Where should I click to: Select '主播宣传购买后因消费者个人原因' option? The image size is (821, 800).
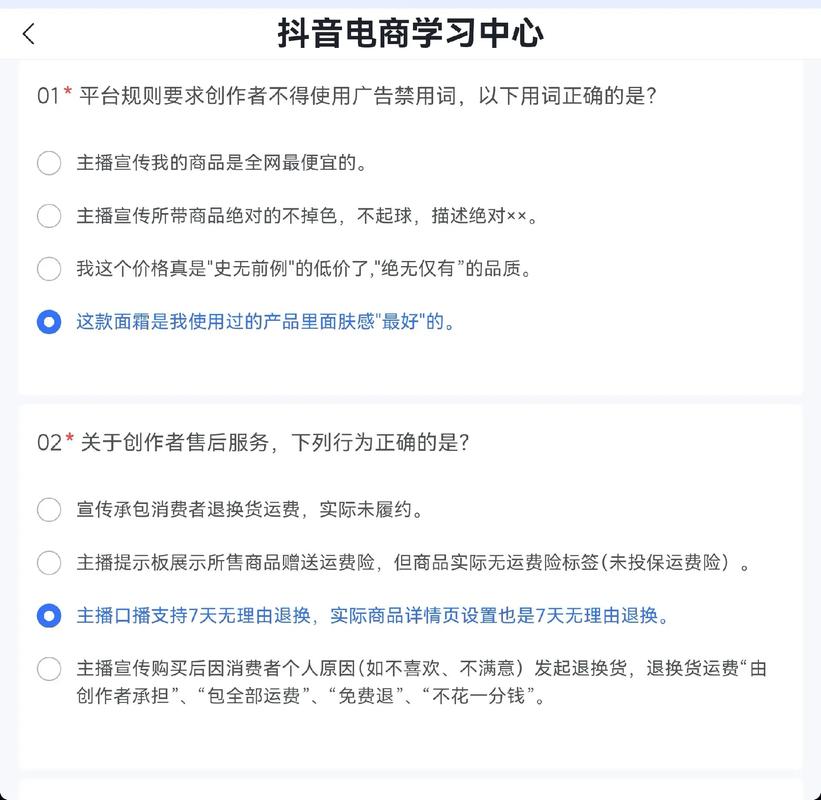point(49,669)
